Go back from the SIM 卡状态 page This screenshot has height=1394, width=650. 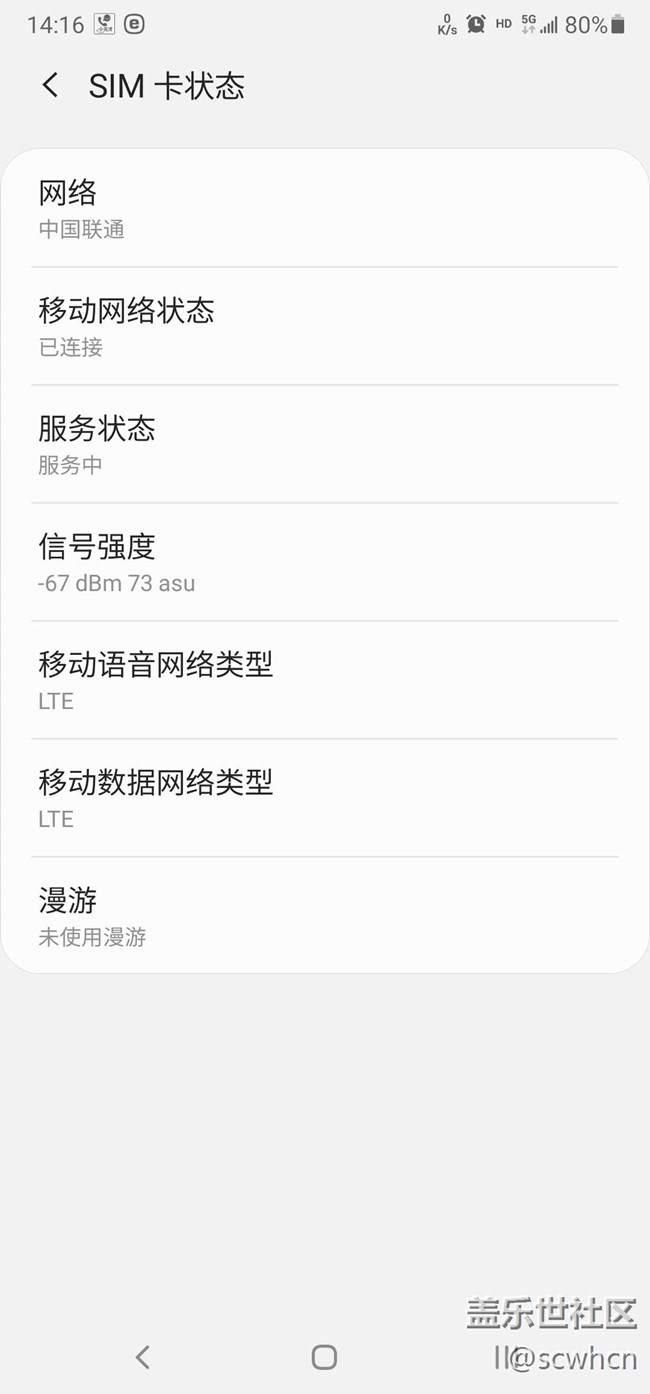[50, 86]
